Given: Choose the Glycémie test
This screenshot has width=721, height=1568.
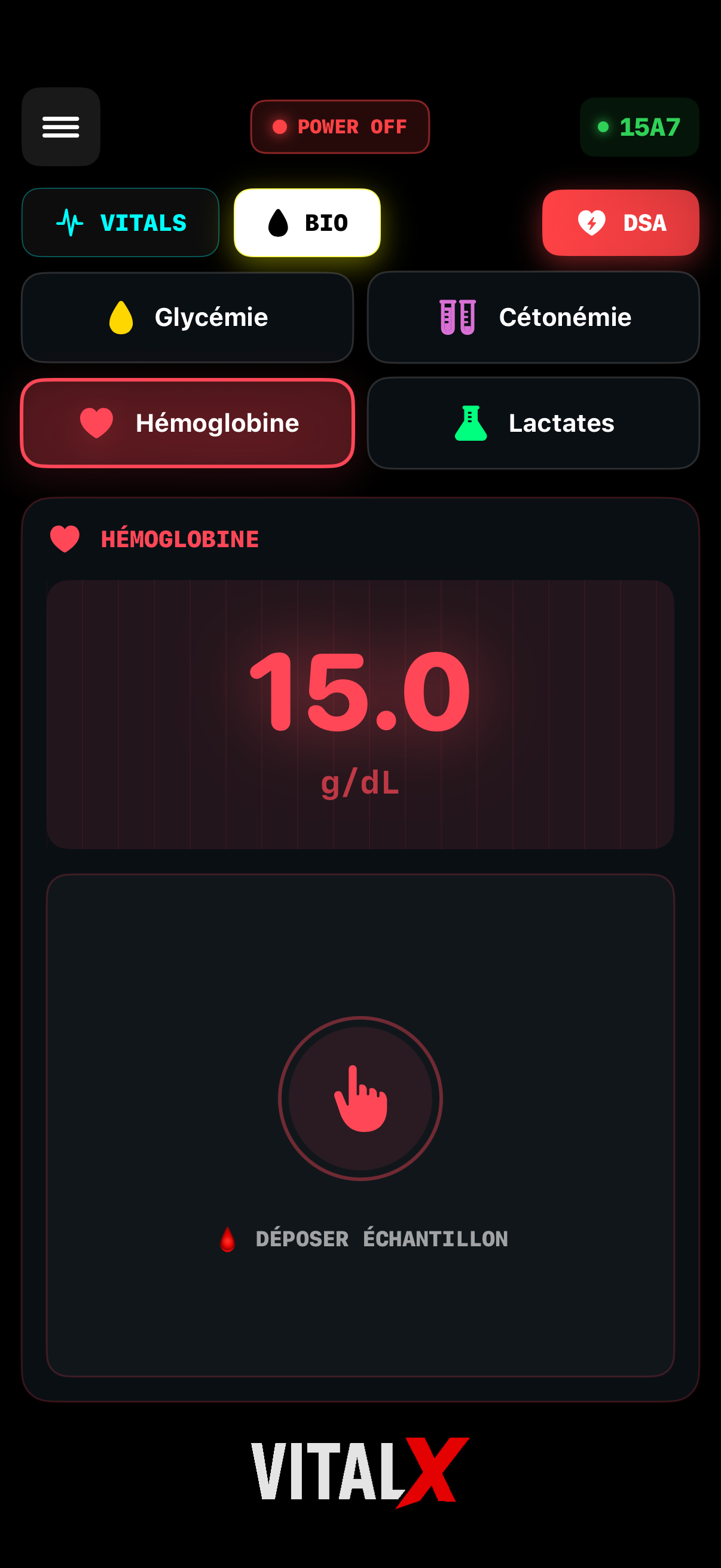Looking at the screenshot, I should (x=187, y=318).
